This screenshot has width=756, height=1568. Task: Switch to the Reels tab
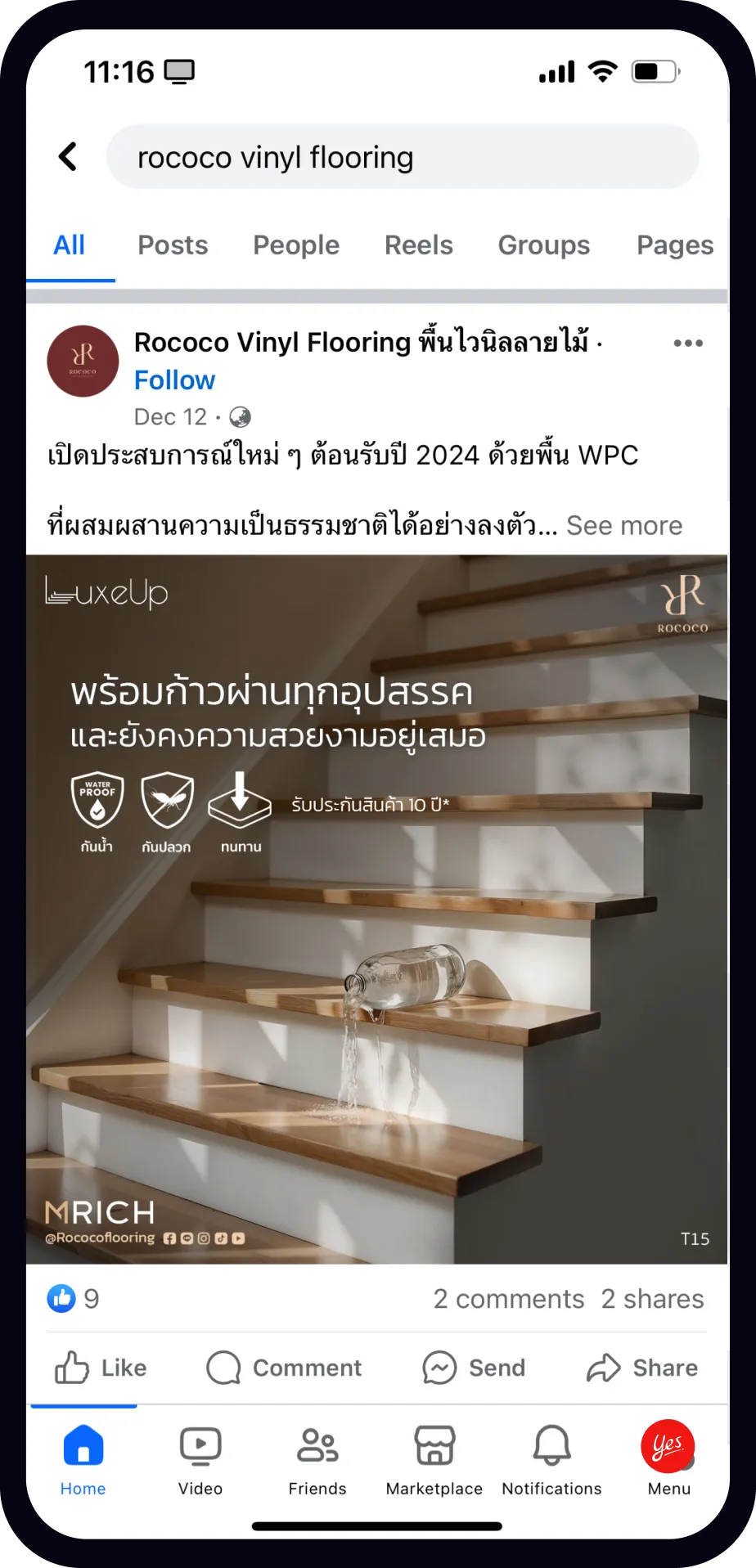[x=418, y=245]
